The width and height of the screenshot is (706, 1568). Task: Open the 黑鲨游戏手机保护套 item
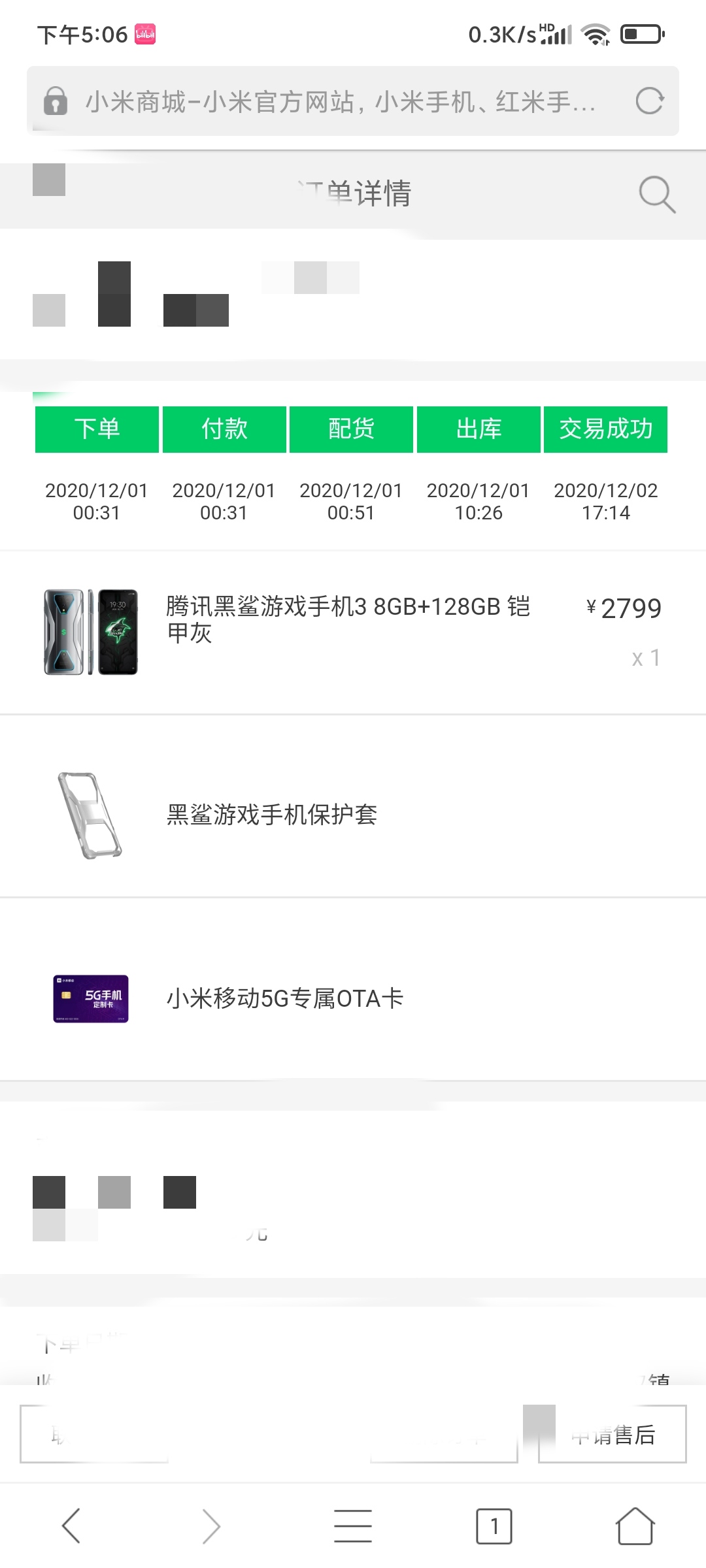[x=272, y=815]
